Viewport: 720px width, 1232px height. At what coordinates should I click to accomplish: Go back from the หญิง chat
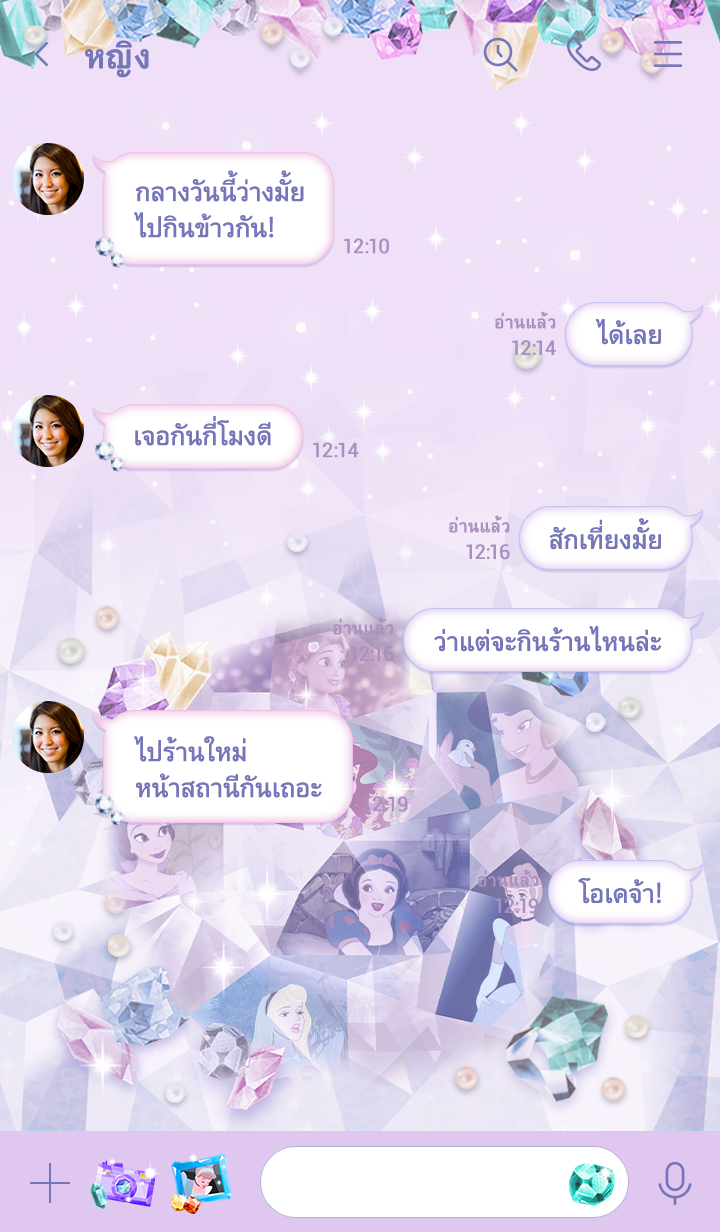click(40, 56)
